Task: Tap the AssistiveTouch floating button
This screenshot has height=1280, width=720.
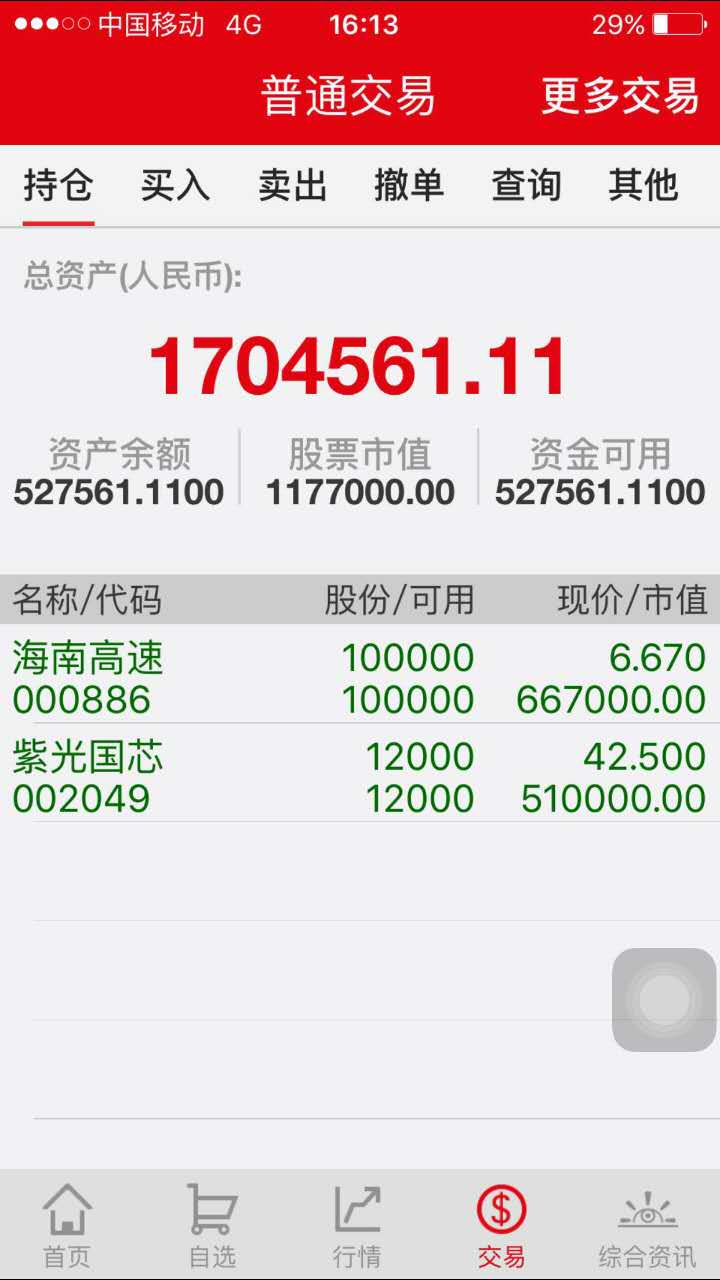Action: click(x=664, y=999)
